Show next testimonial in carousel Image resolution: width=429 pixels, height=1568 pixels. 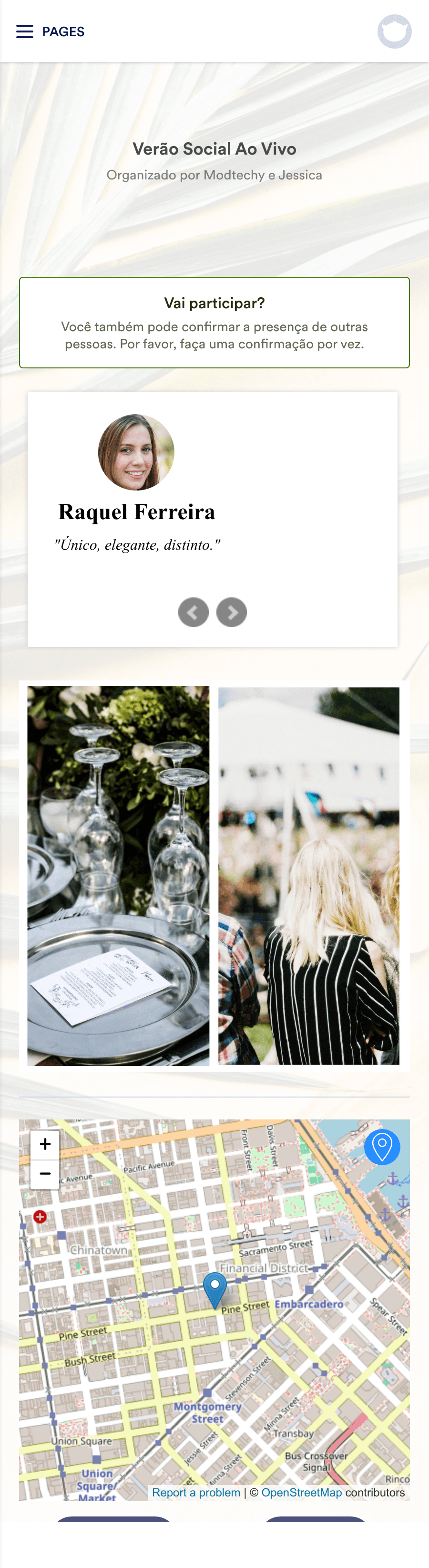pyautogui.click(x=232, y=612)
